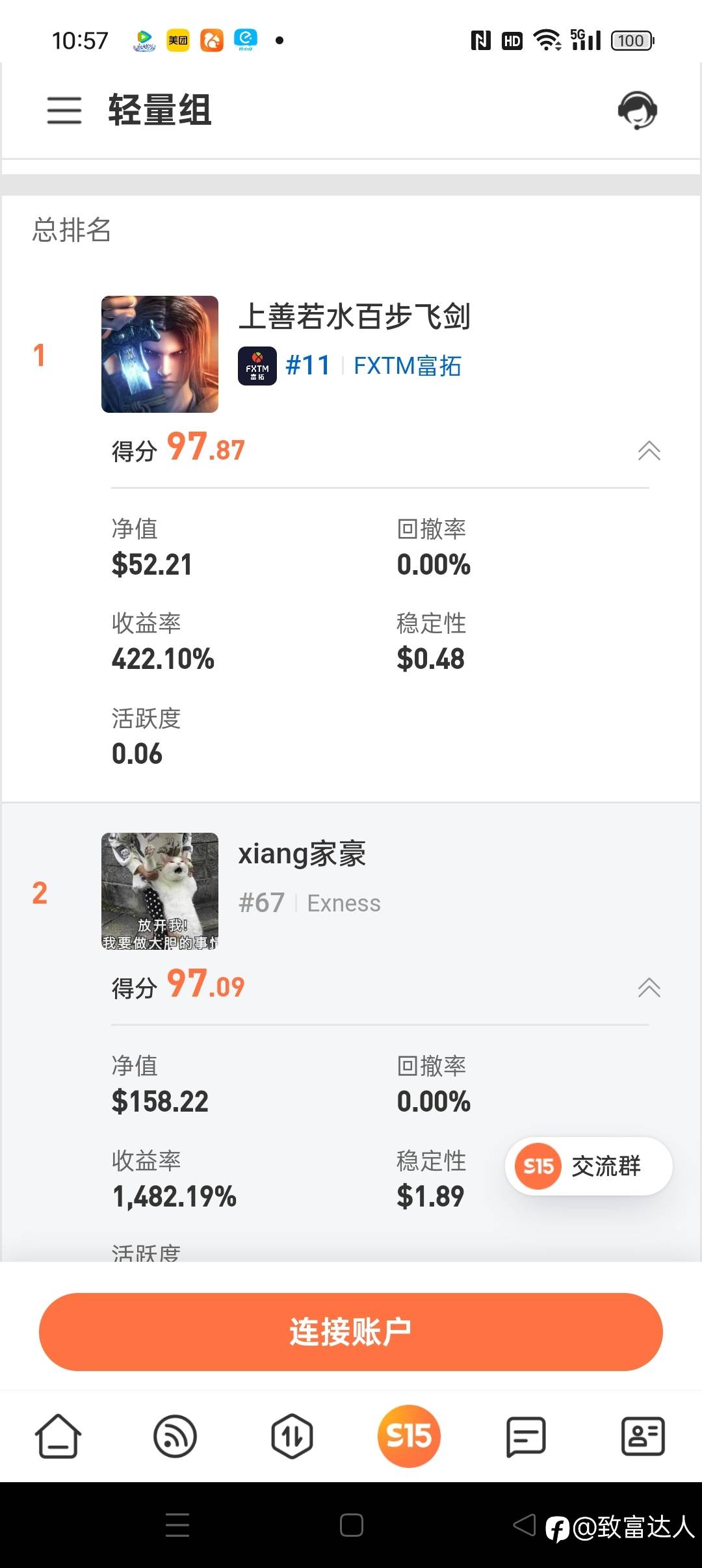This screenshot has width=702, height=1568.
Task: Switch to the signal feed tab
Action: (175, 1436)
